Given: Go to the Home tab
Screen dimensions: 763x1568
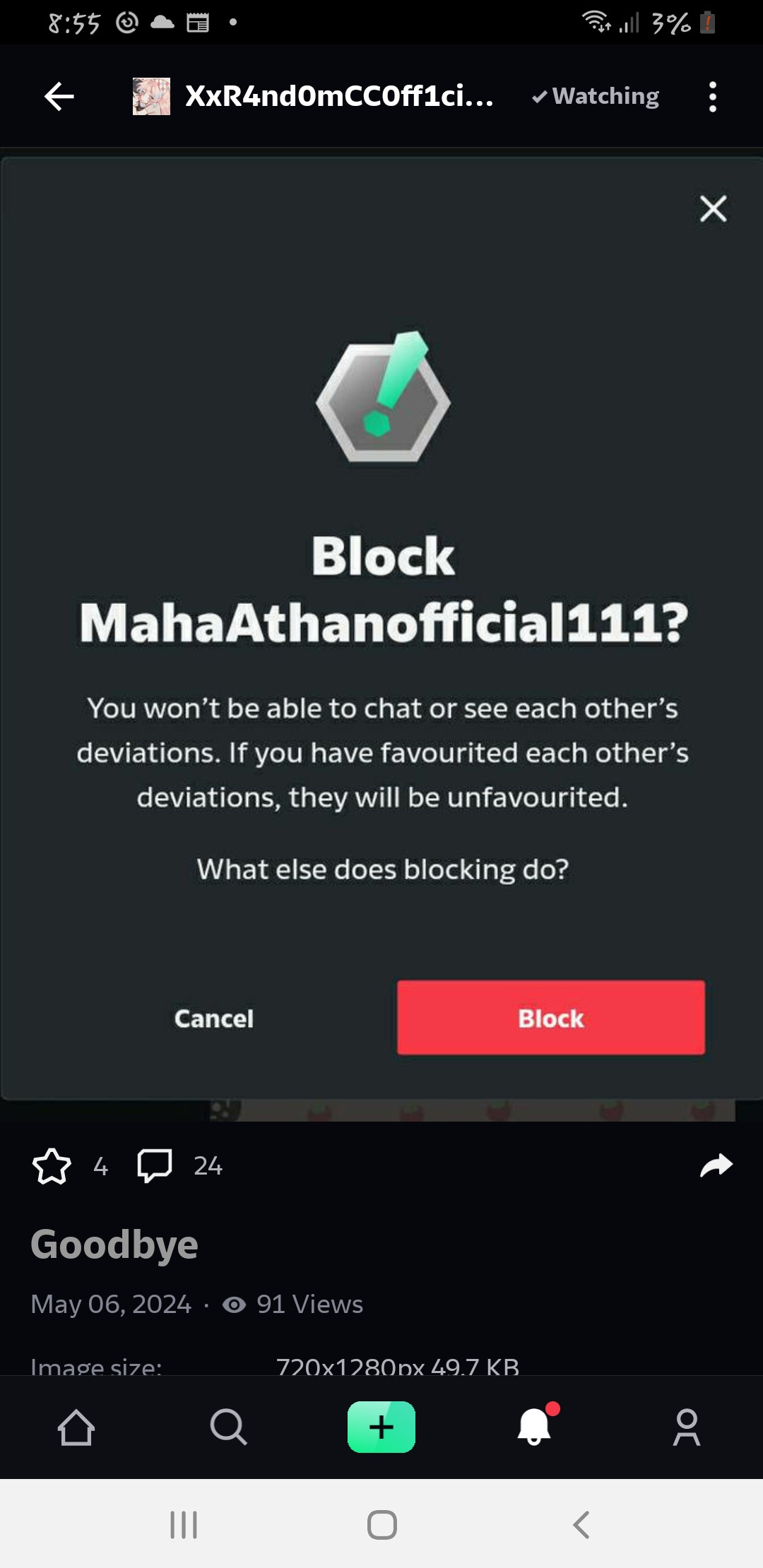Looking at the screenshot, I should (76, 1427).
